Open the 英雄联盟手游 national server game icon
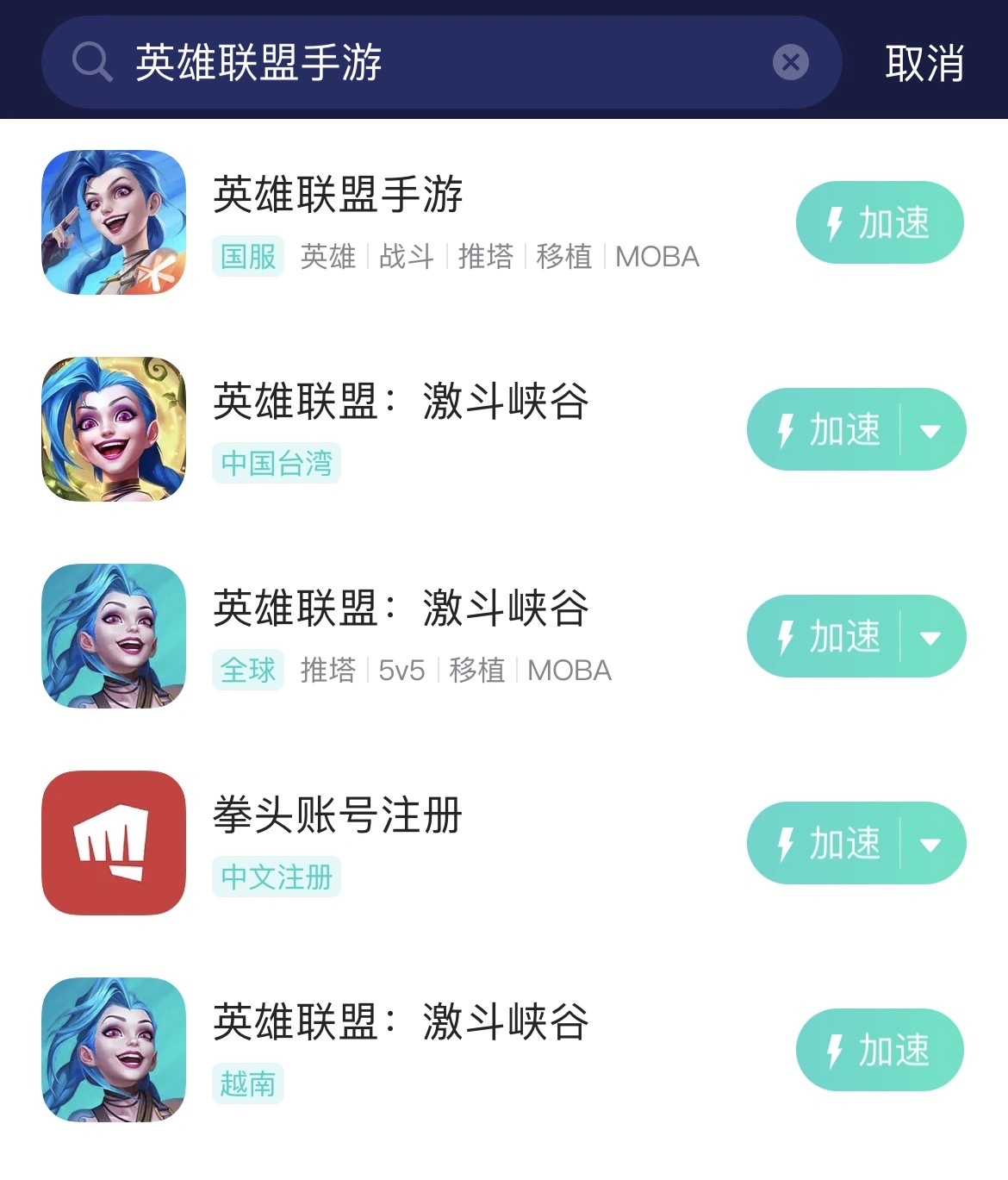 coord(113,222)
